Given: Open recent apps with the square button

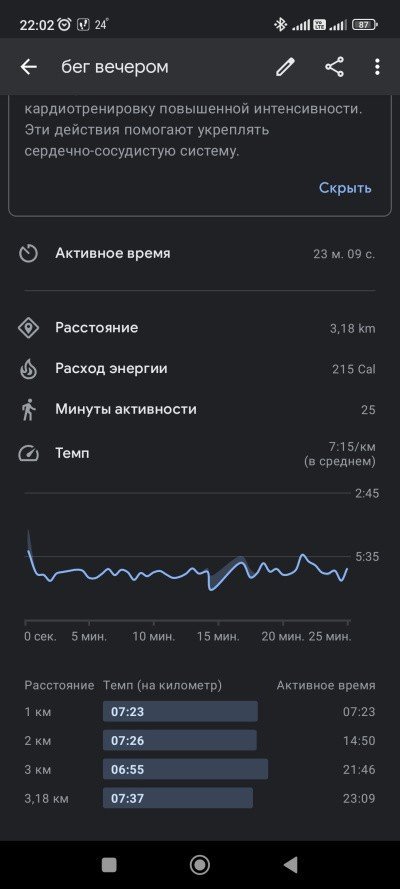Looking at the screenshot, I should (109, 865).
